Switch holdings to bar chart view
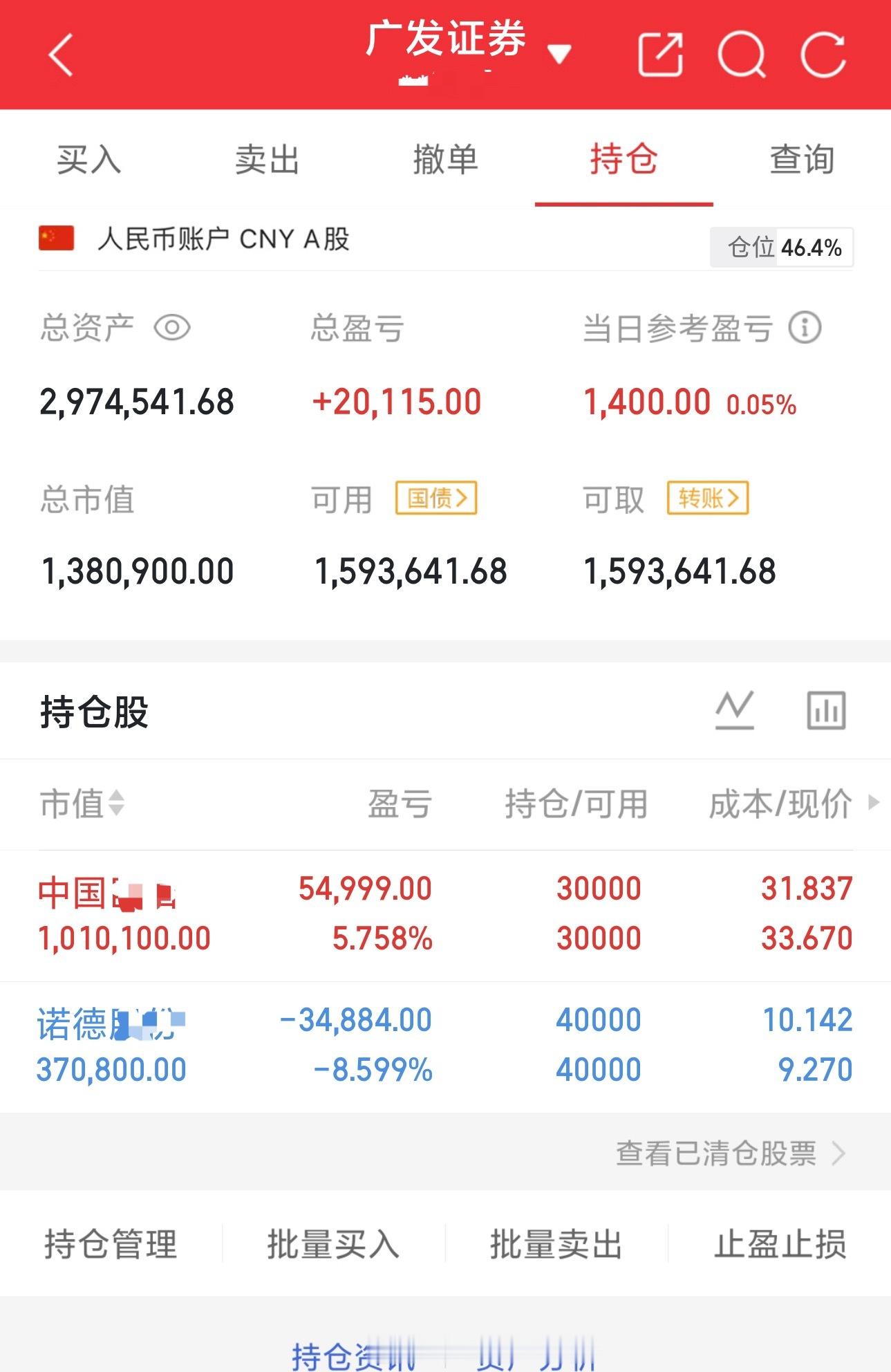The width and height of the screenshot is (891, 1372). click(827, 710)
